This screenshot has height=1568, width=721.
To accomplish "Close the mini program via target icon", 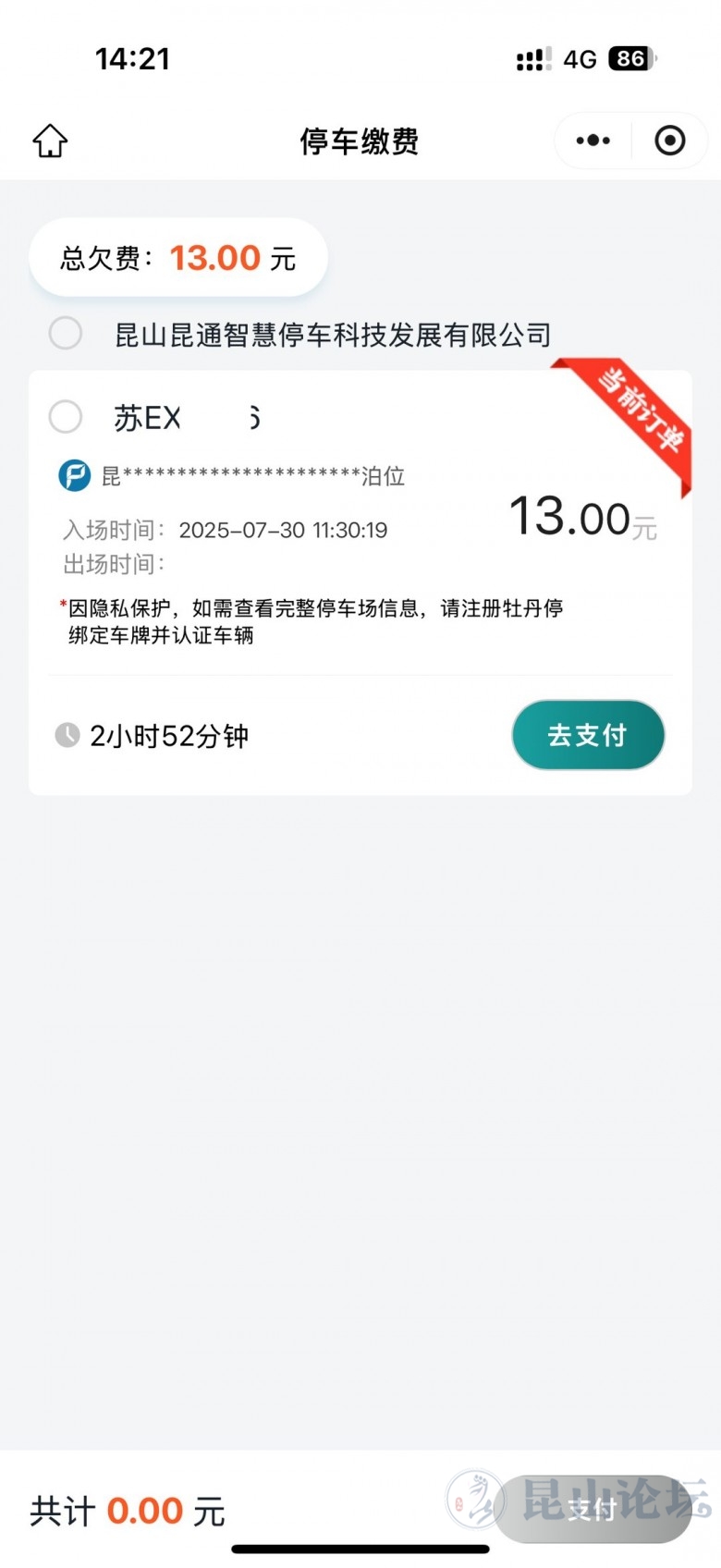I will (669, 141).
